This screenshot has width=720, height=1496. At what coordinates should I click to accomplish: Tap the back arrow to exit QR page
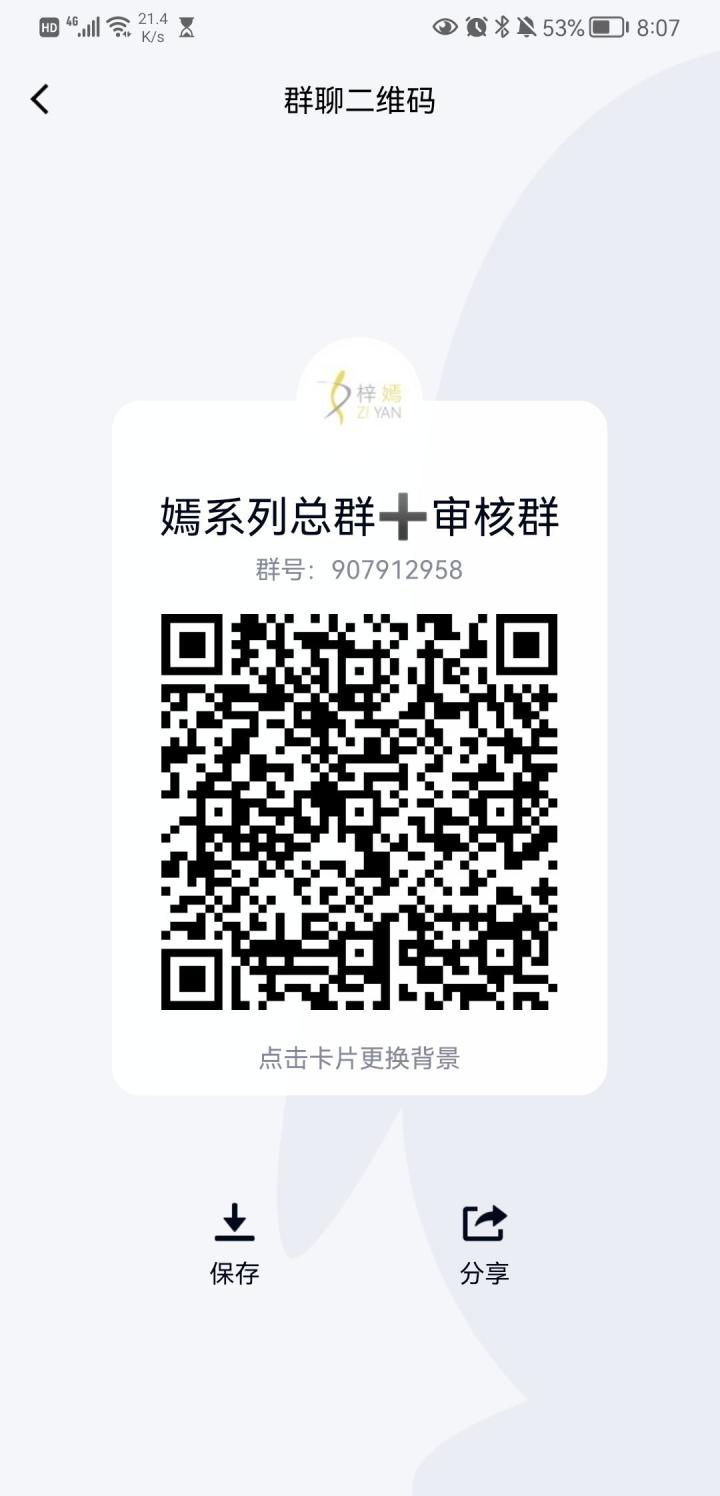(39, 99)
